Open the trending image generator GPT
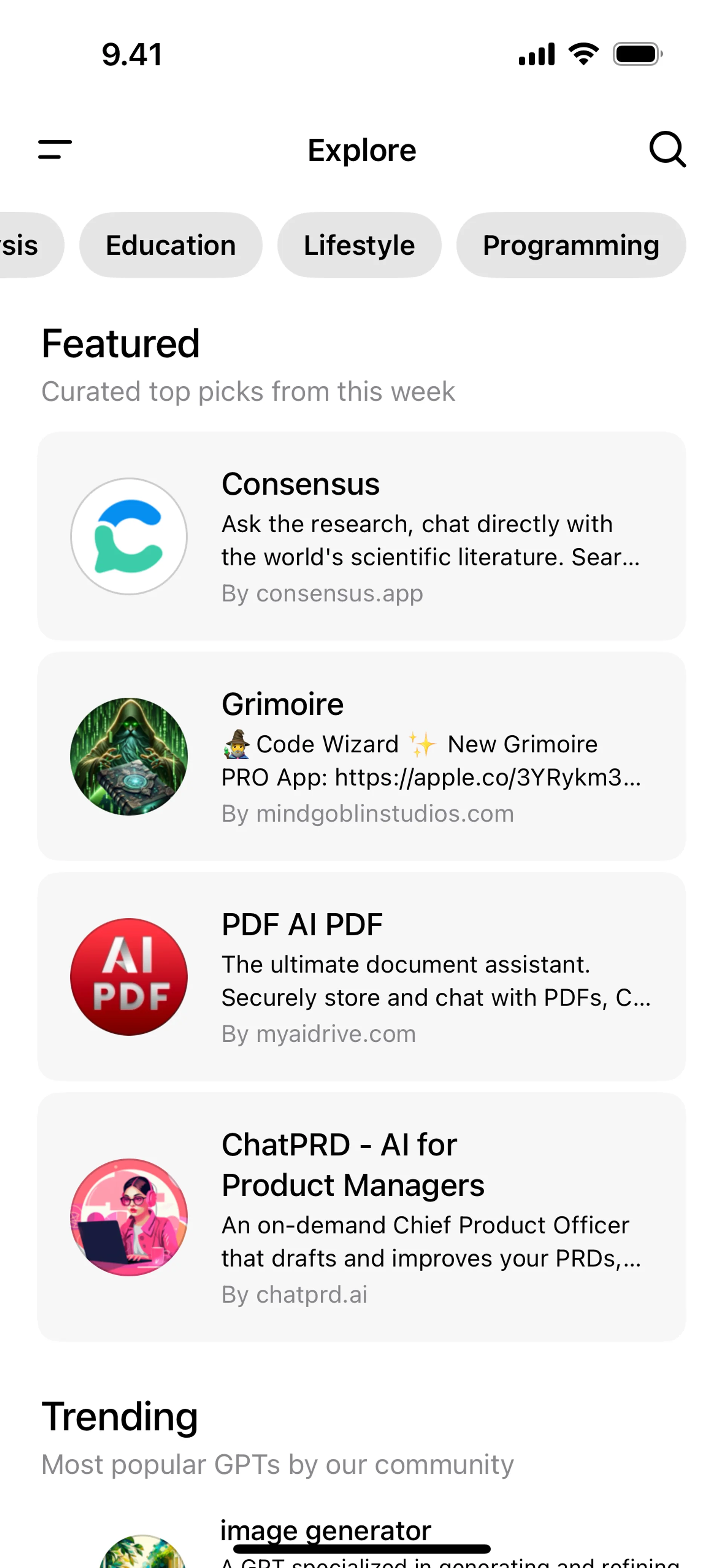 point(326,1530)
